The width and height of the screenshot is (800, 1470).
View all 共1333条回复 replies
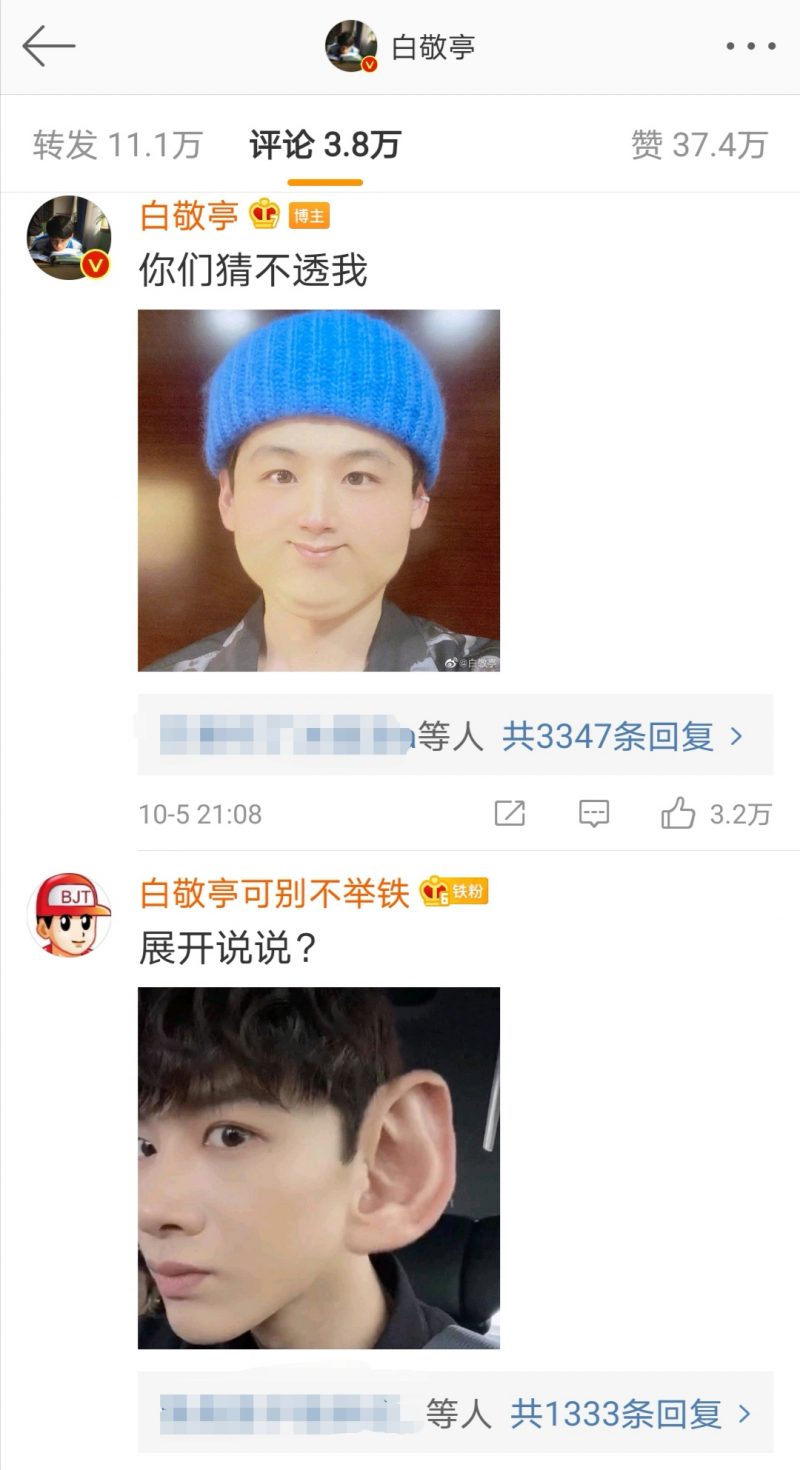click(630, 1414)
